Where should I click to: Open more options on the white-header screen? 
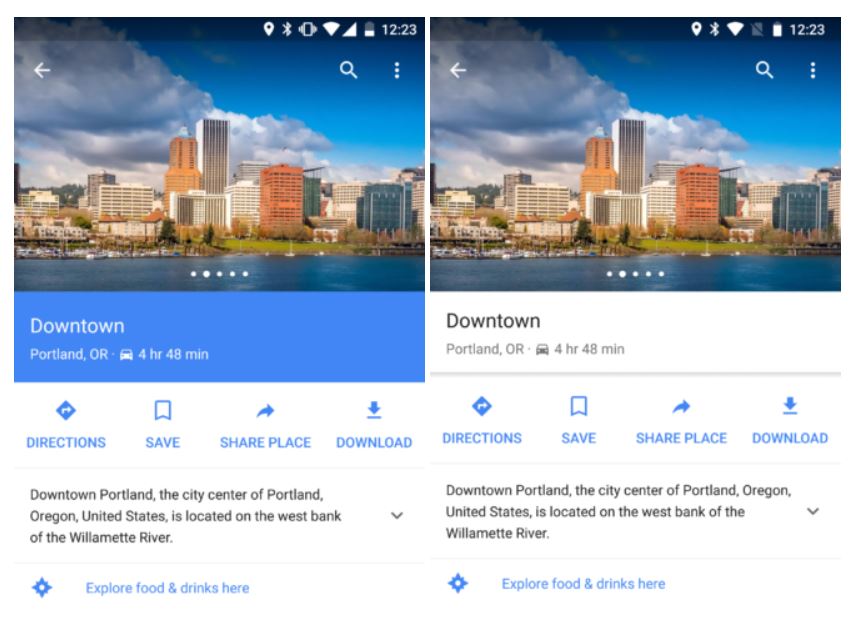(813, 70)
